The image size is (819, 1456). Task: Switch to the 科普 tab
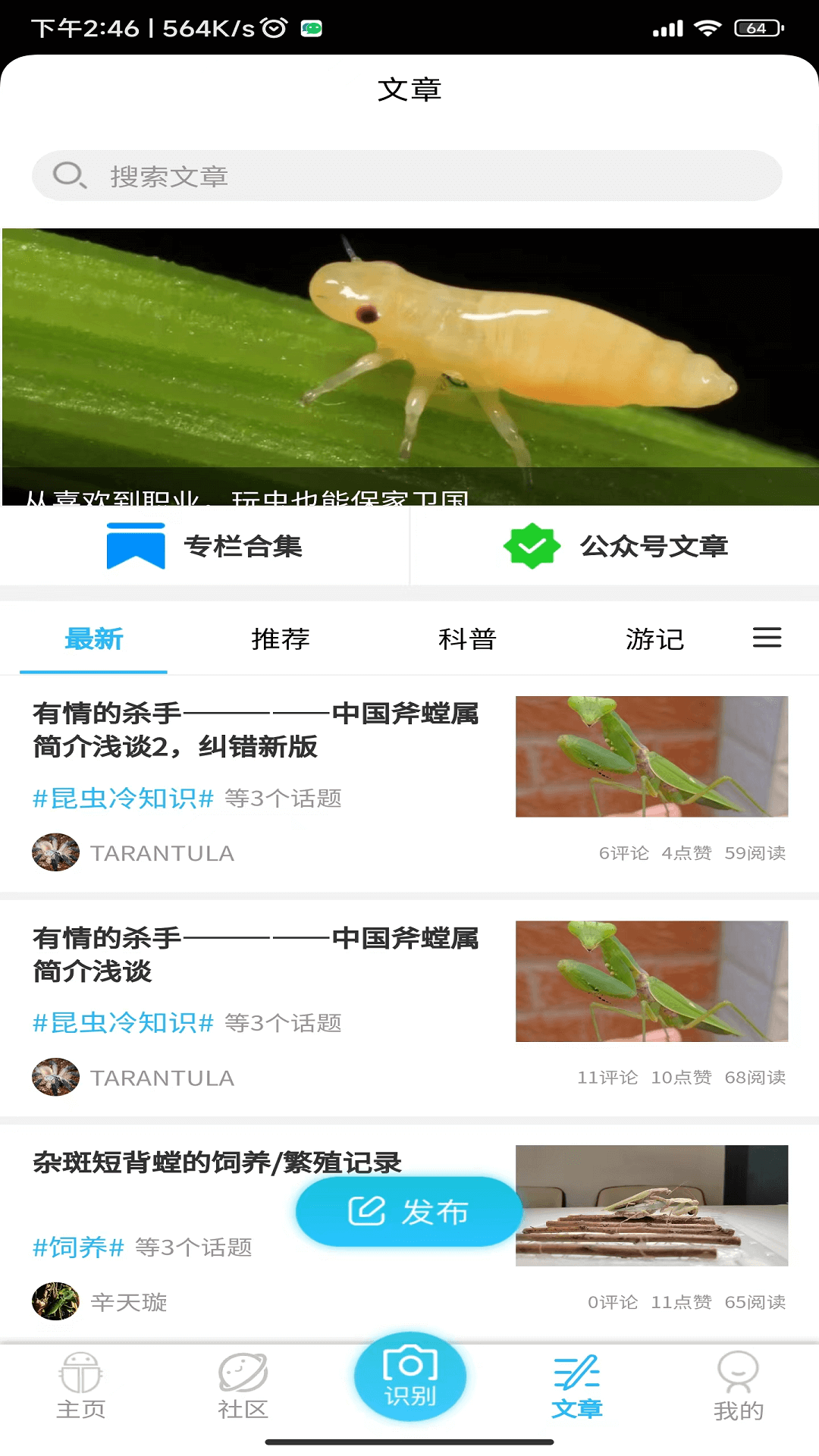[468, 639]
